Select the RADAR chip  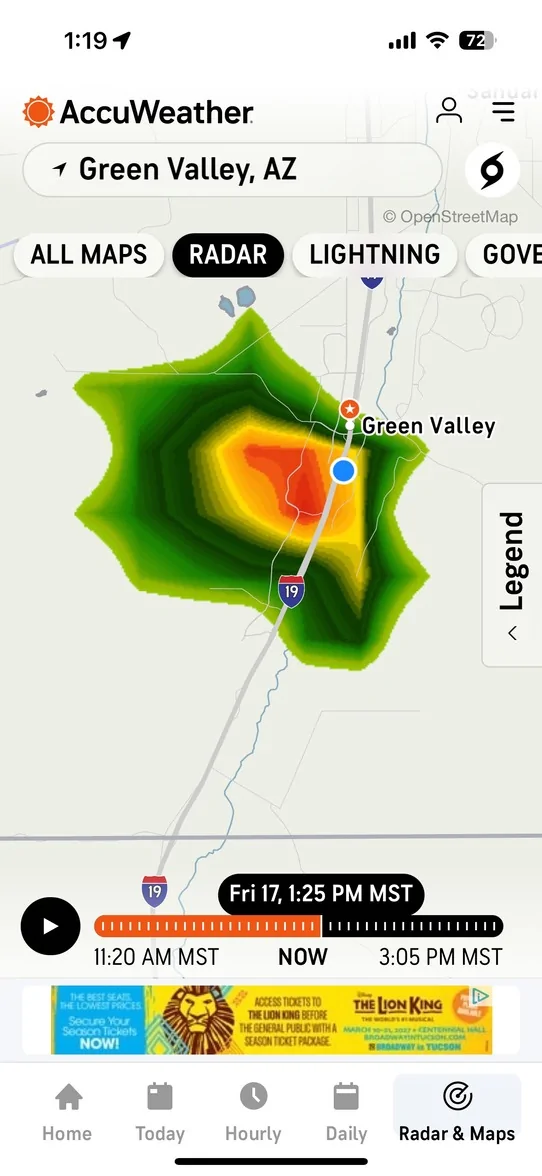tap(228, 255)
